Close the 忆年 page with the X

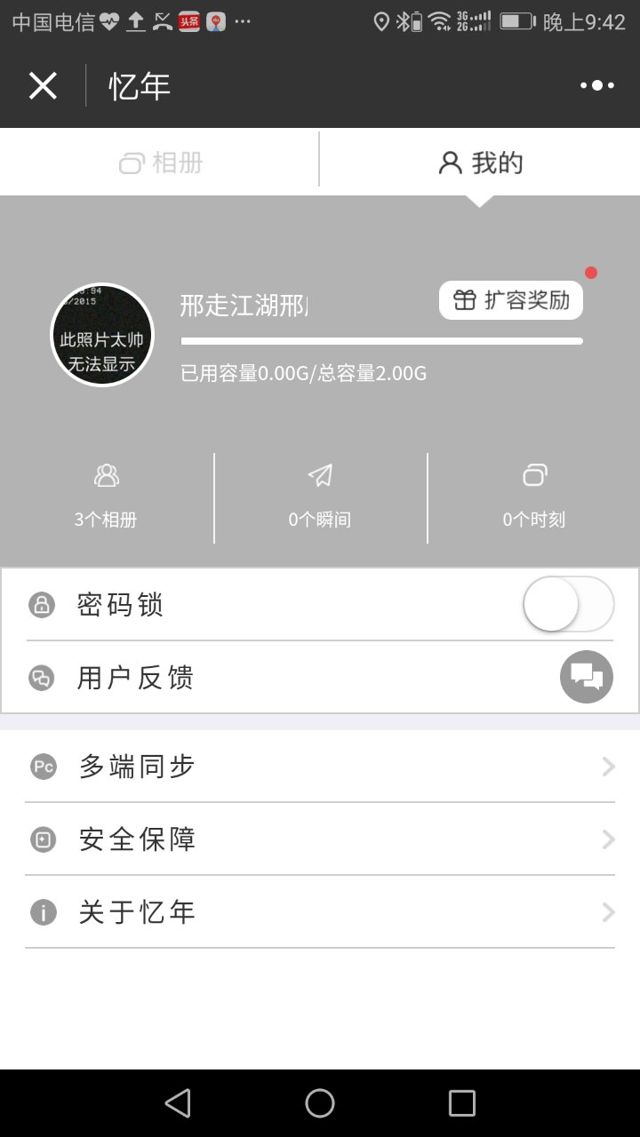[43, 86]
